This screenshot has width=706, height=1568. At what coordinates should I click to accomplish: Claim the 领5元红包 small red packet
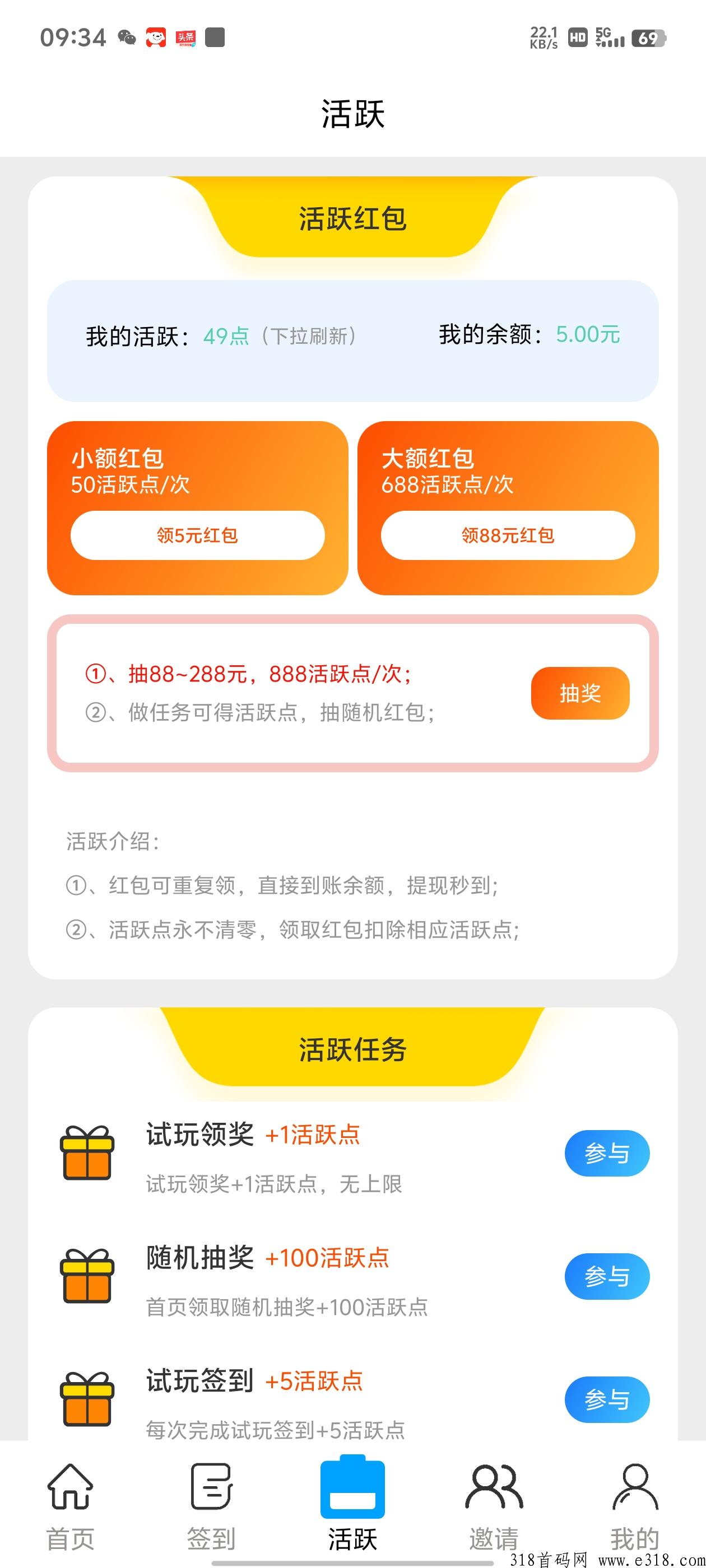(197, 535)
